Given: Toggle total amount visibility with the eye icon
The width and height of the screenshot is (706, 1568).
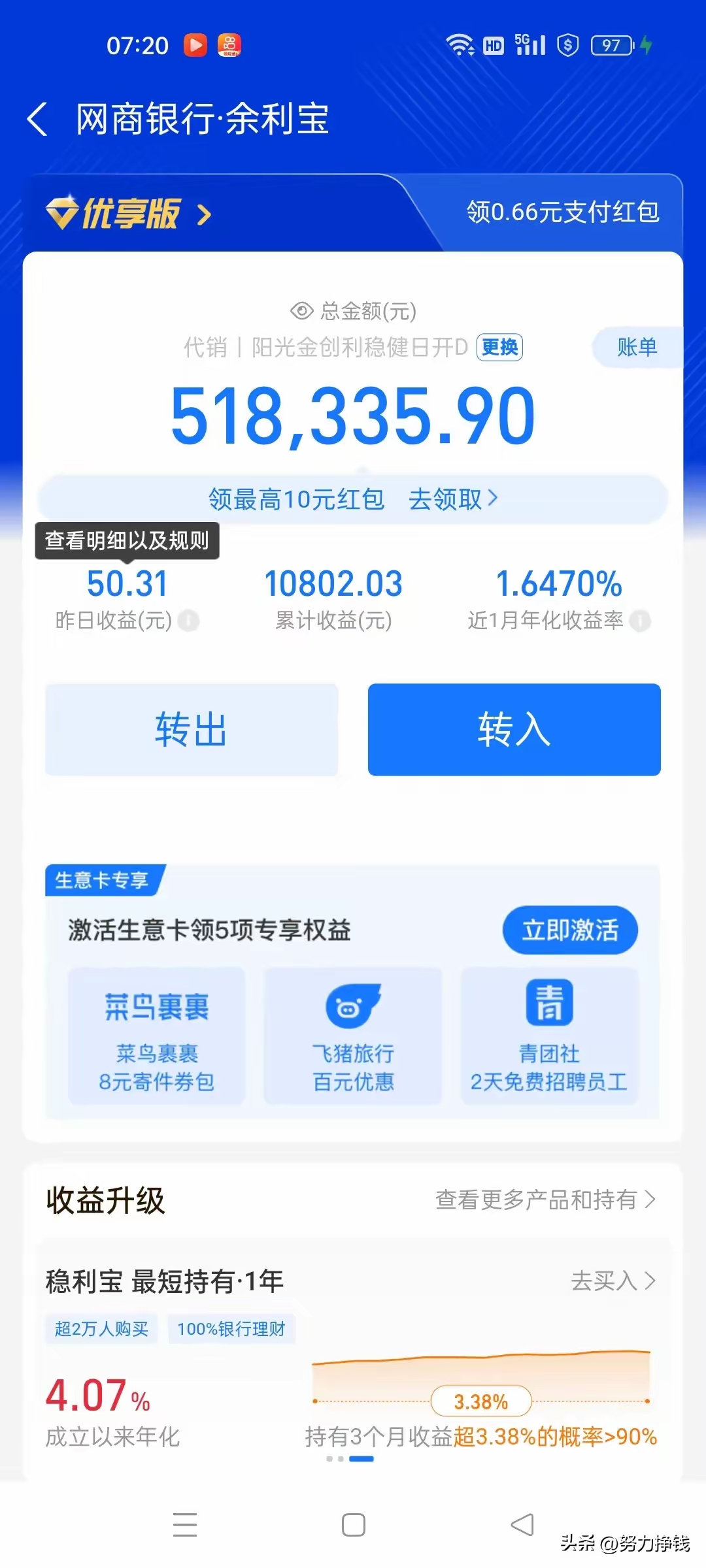Looking at the screenshot, I should (x=301, y=311).
